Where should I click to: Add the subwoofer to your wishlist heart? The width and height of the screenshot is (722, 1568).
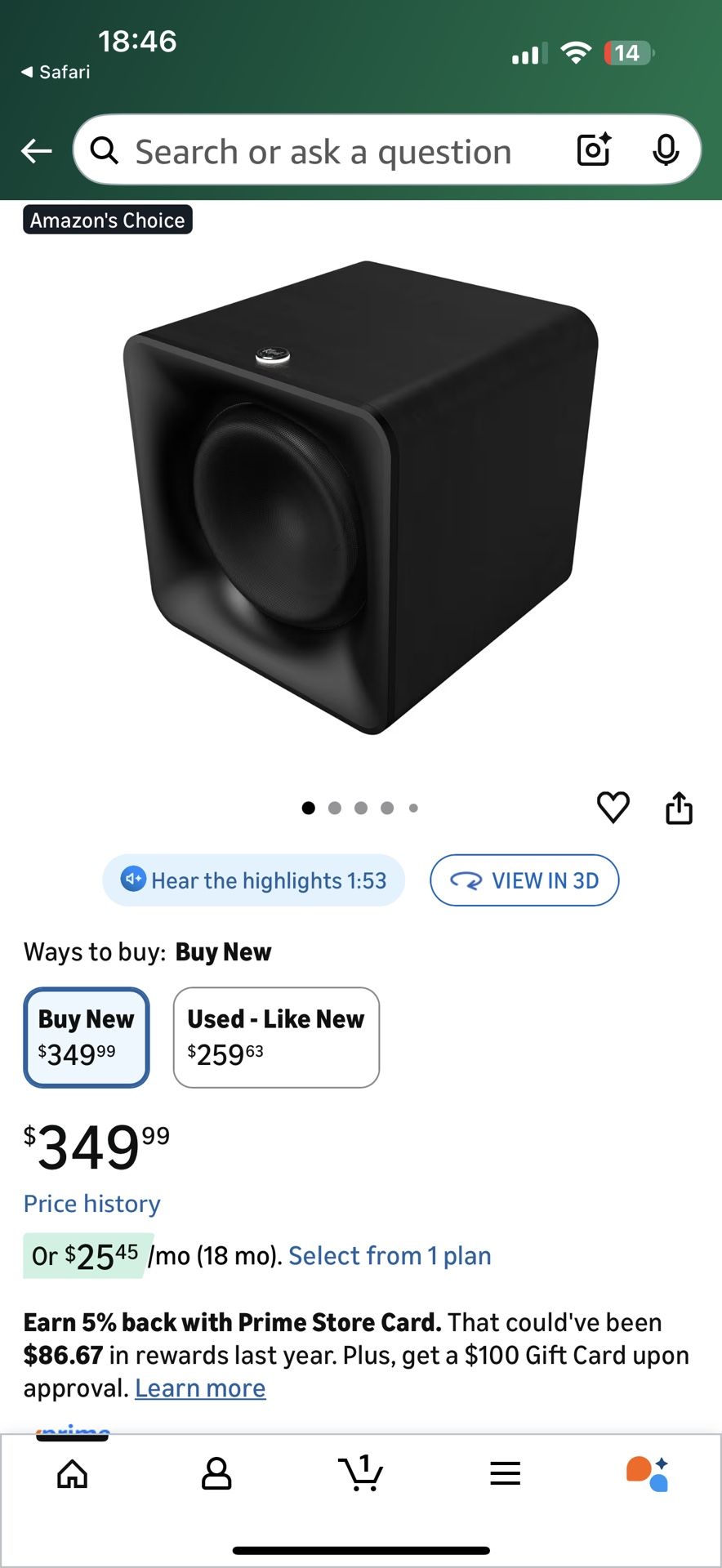(x=613, y=807)
